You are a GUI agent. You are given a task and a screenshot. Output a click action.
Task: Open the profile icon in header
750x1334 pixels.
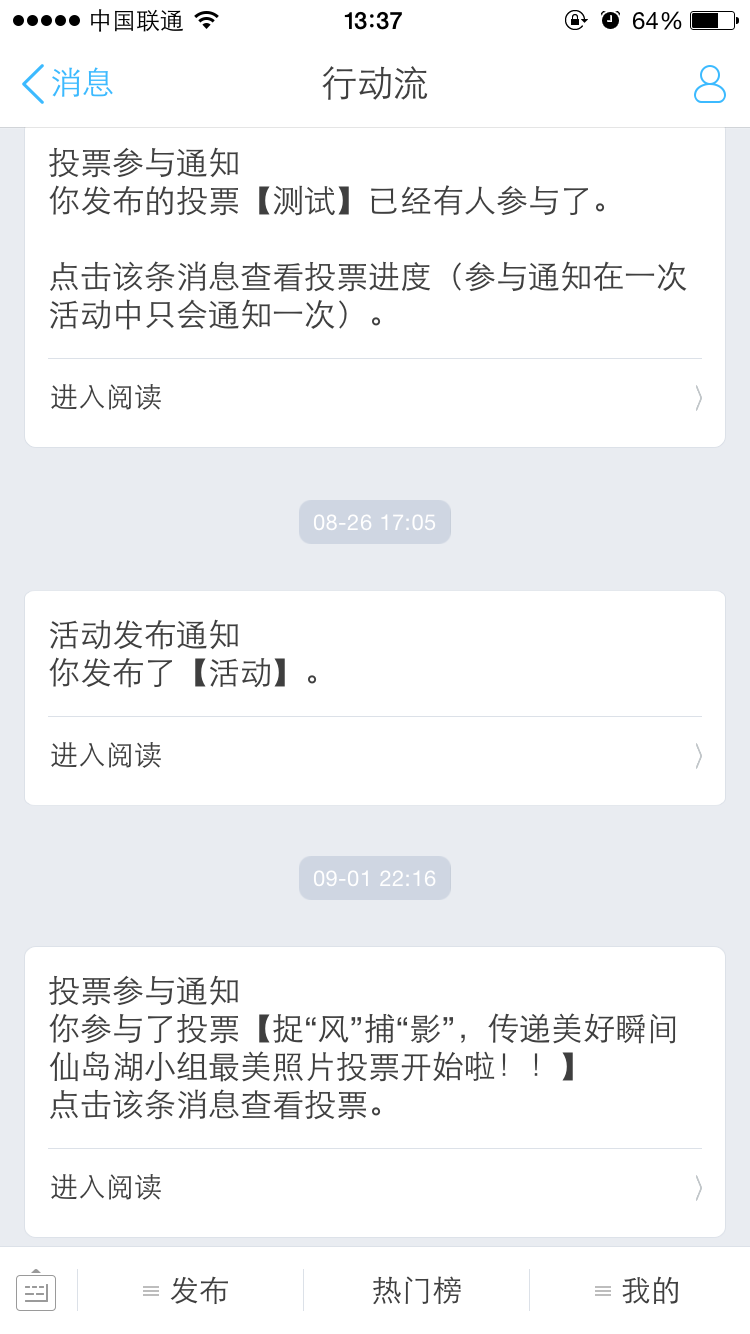point(709,84)
